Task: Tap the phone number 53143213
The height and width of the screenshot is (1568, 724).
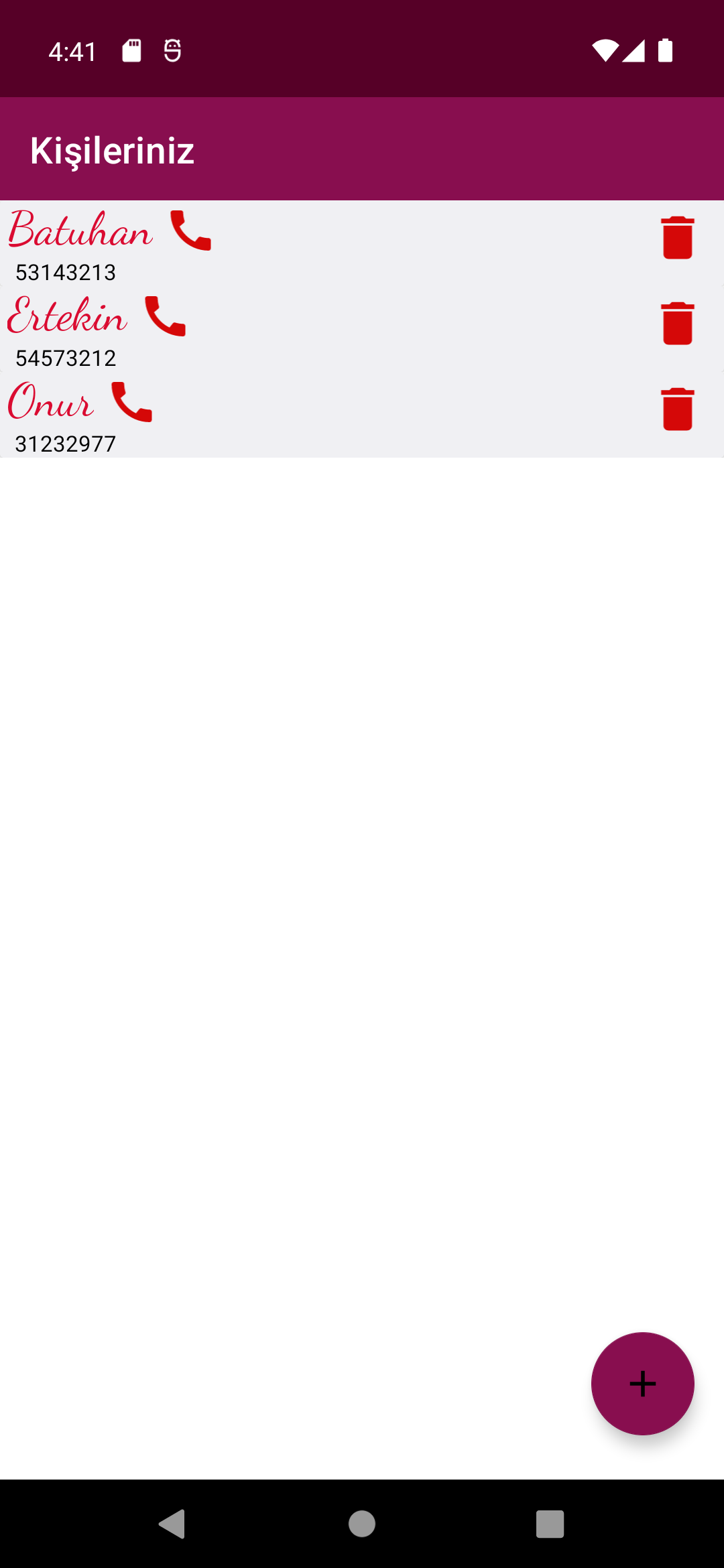Action: pyautogui.click(x=67, y=273)
